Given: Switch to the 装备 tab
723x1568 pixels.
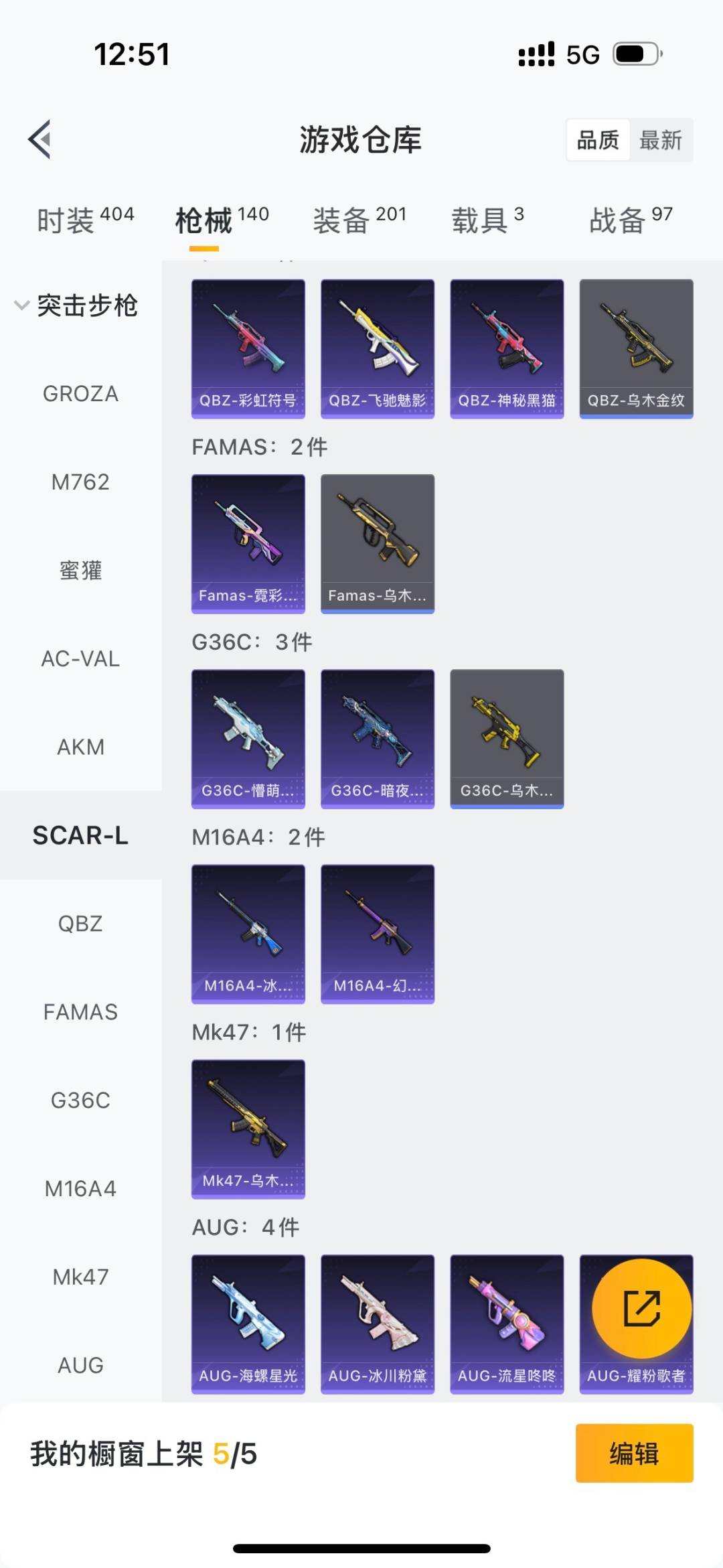Looking at the screenshot, I should pyautogui.click(x=359, y=220).
